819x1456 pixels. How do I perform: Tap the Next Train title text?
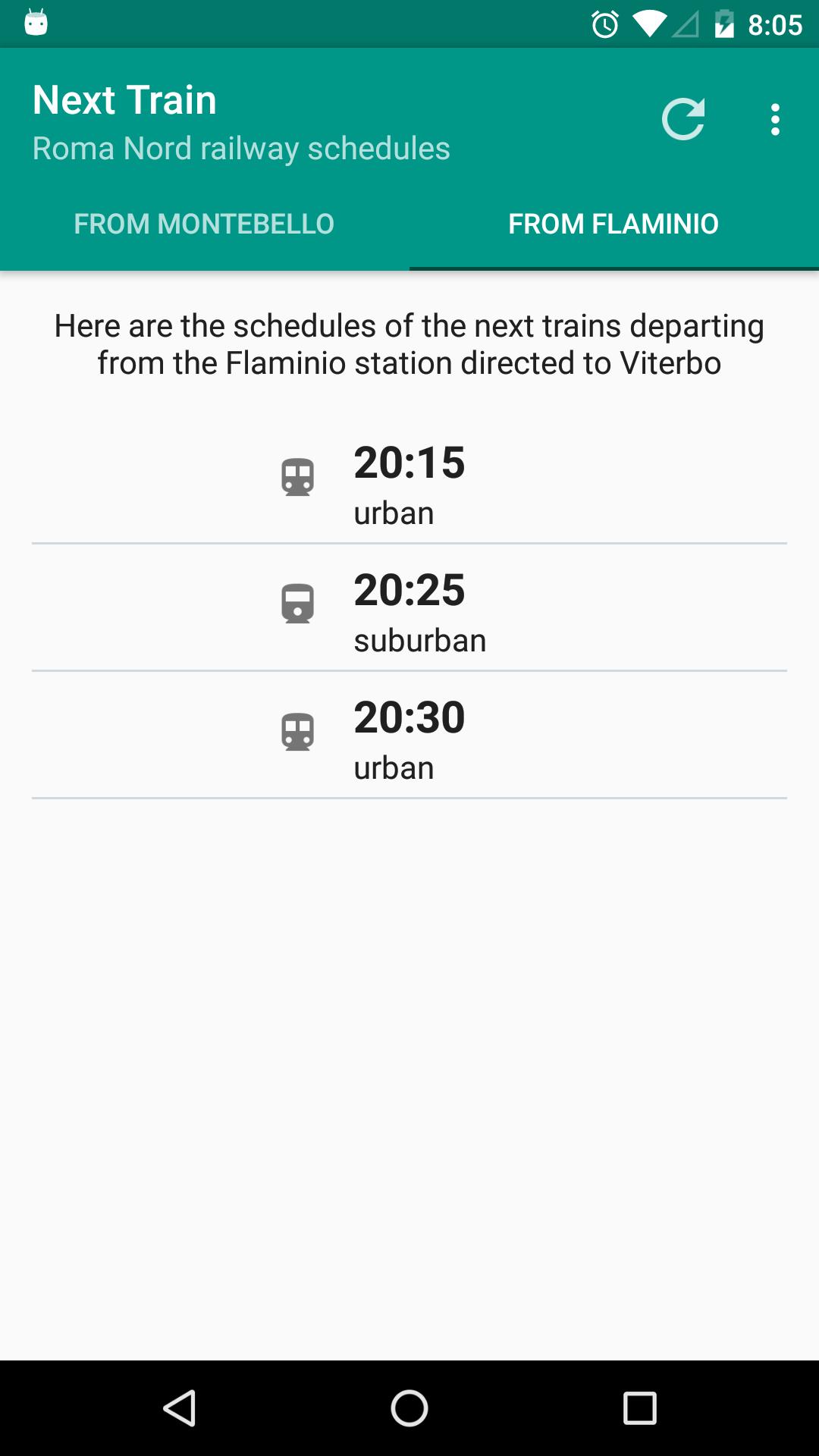tap(124, 99)
